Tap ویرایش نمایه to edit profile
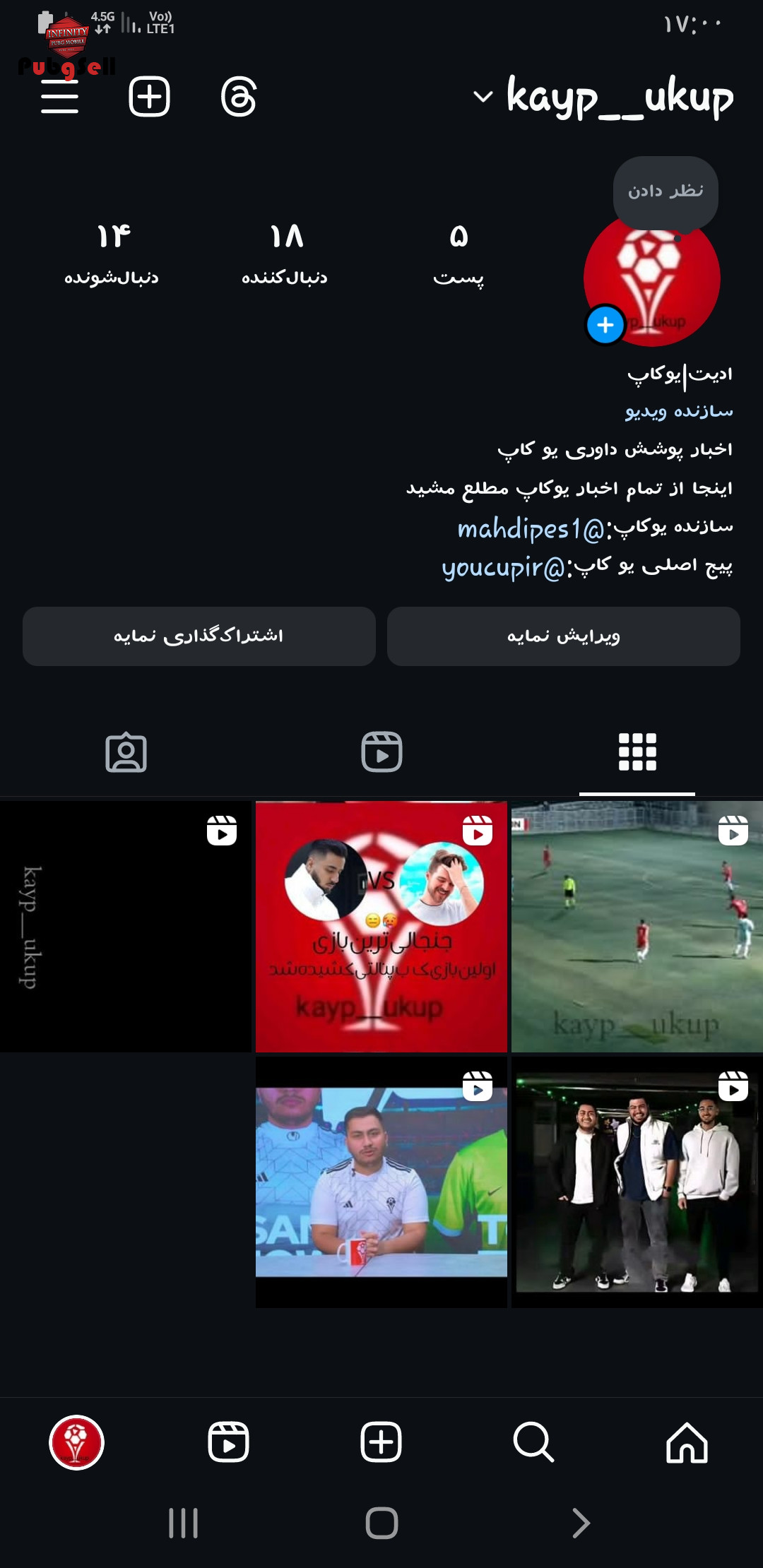The height and width of the screenshot is (1568, 763). [564, 636]
